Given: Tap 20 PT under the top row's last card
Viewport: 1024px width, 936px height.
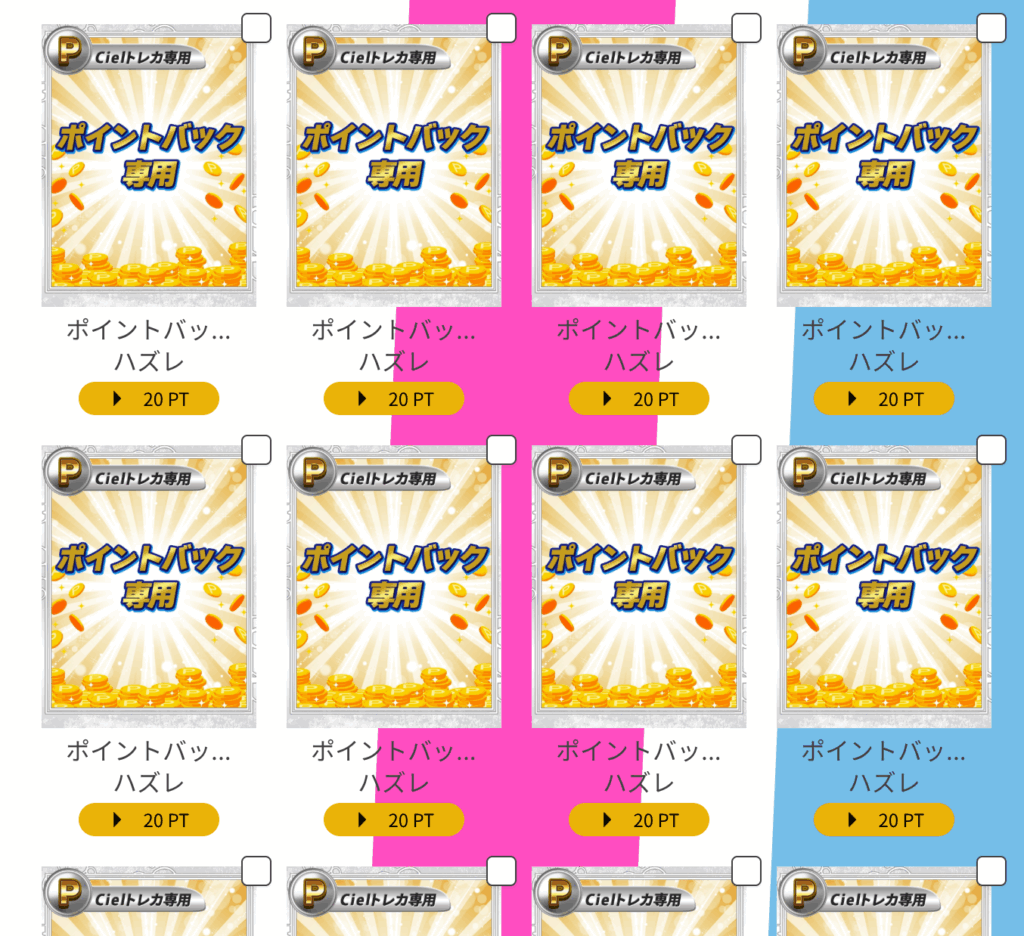Looking at the screenshot, I should tap(883, 399).
